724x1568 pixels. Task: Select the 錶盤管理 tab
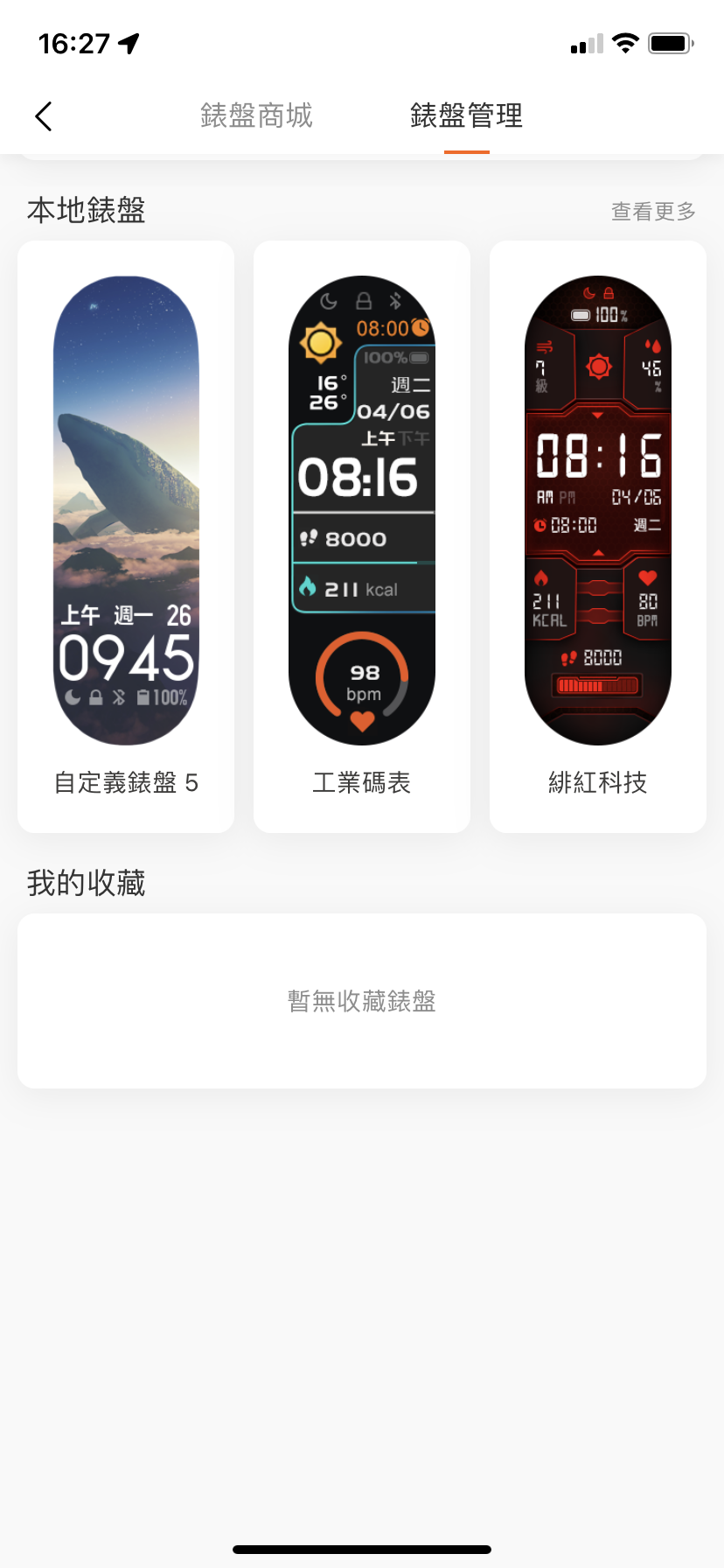[x=466, y=115]
